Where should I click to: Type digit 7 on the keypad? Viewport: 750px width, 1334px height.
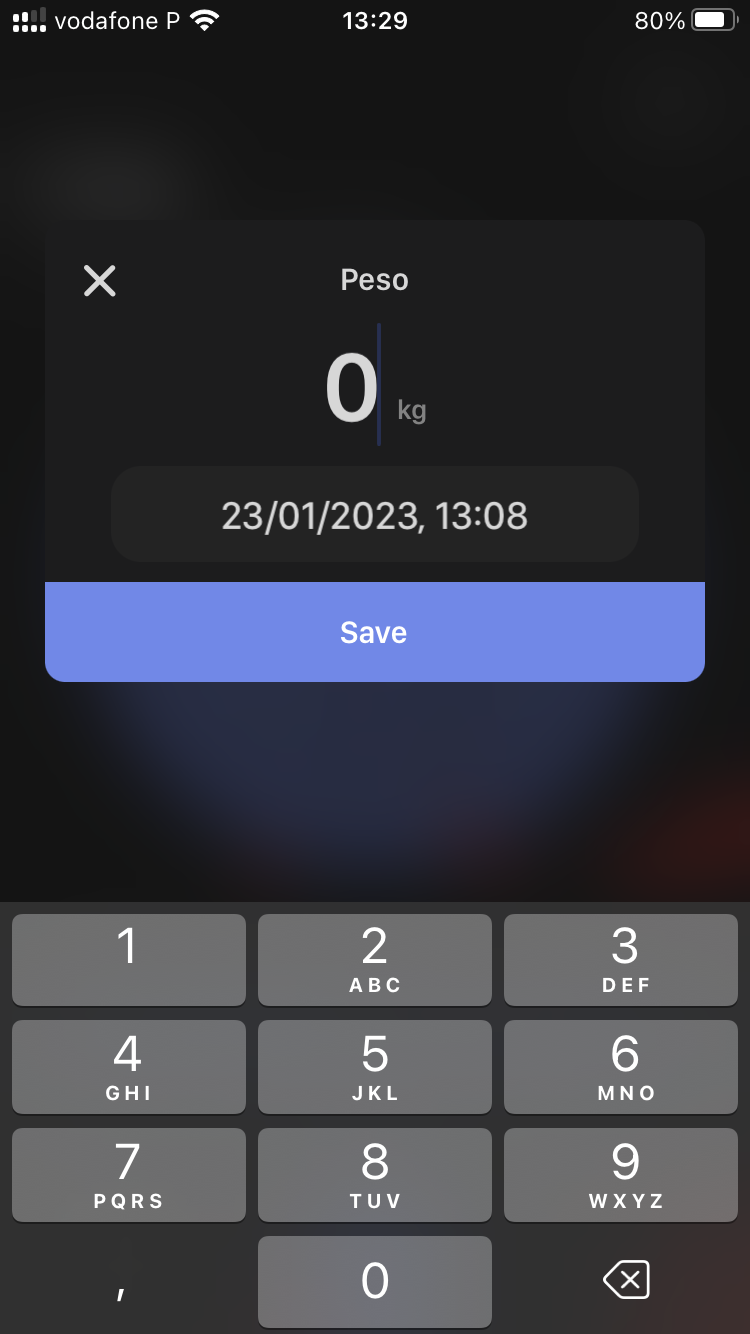click(x=128, y=1174)
